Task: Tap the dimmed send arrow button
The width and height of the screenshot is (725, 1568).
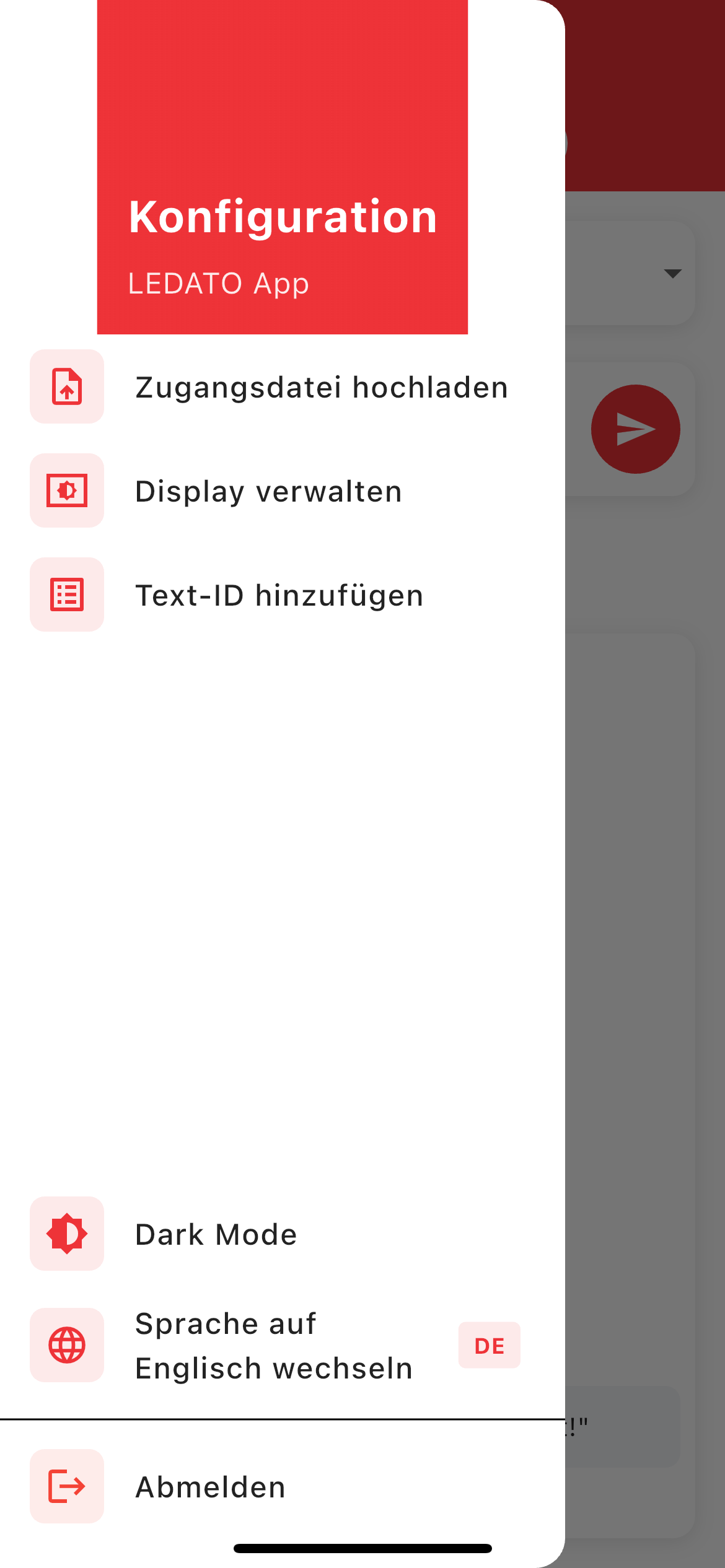Action: point(635,429)
